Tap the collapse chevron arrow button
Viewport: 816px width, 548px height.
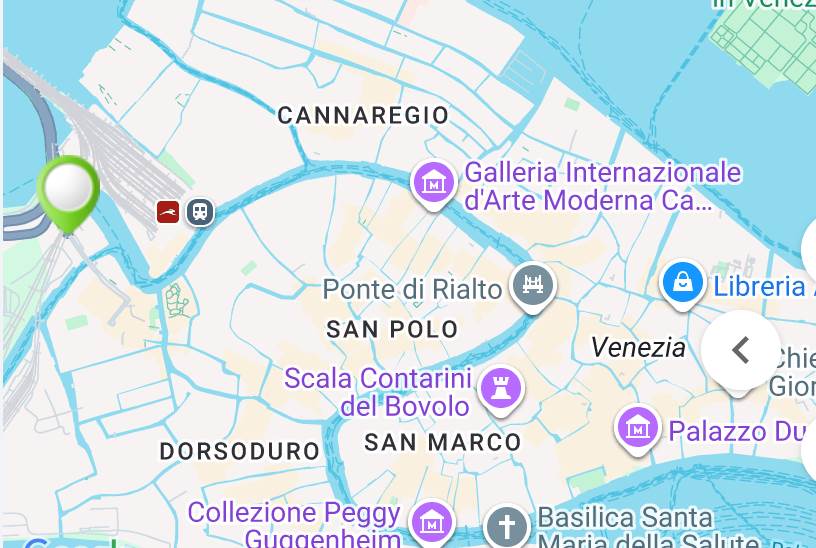(x=740, y=350)
